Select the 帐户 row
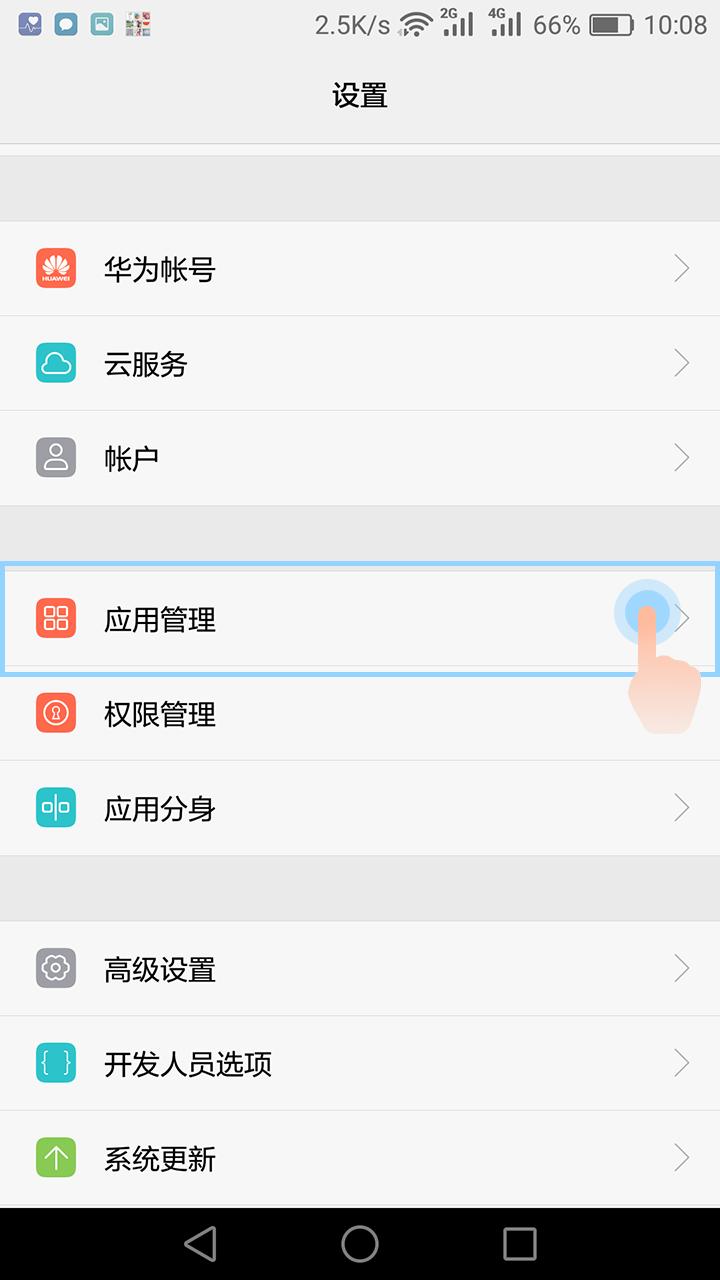 pyautogui.click(x=360, y=458)
